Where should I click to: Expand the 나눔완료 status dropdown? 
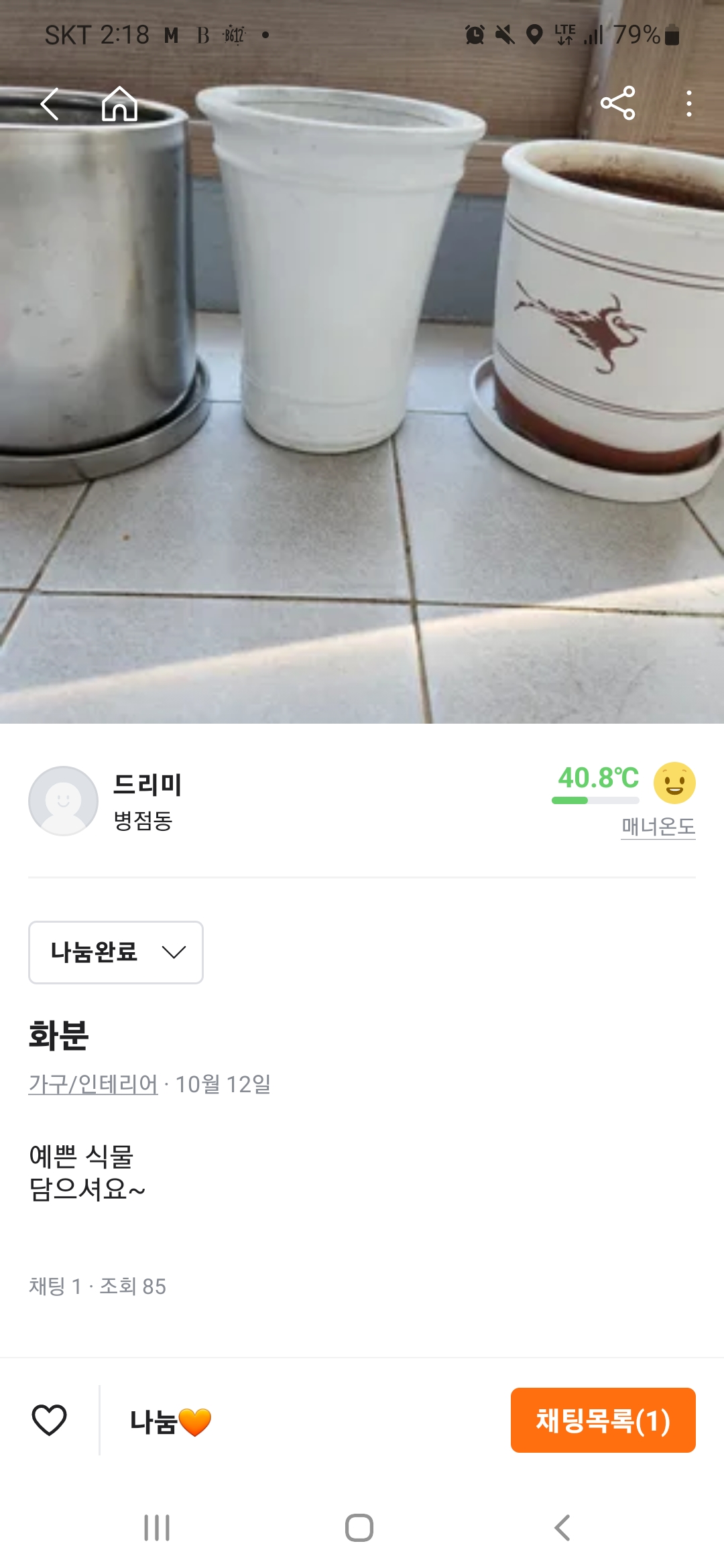tap(116, 952)
